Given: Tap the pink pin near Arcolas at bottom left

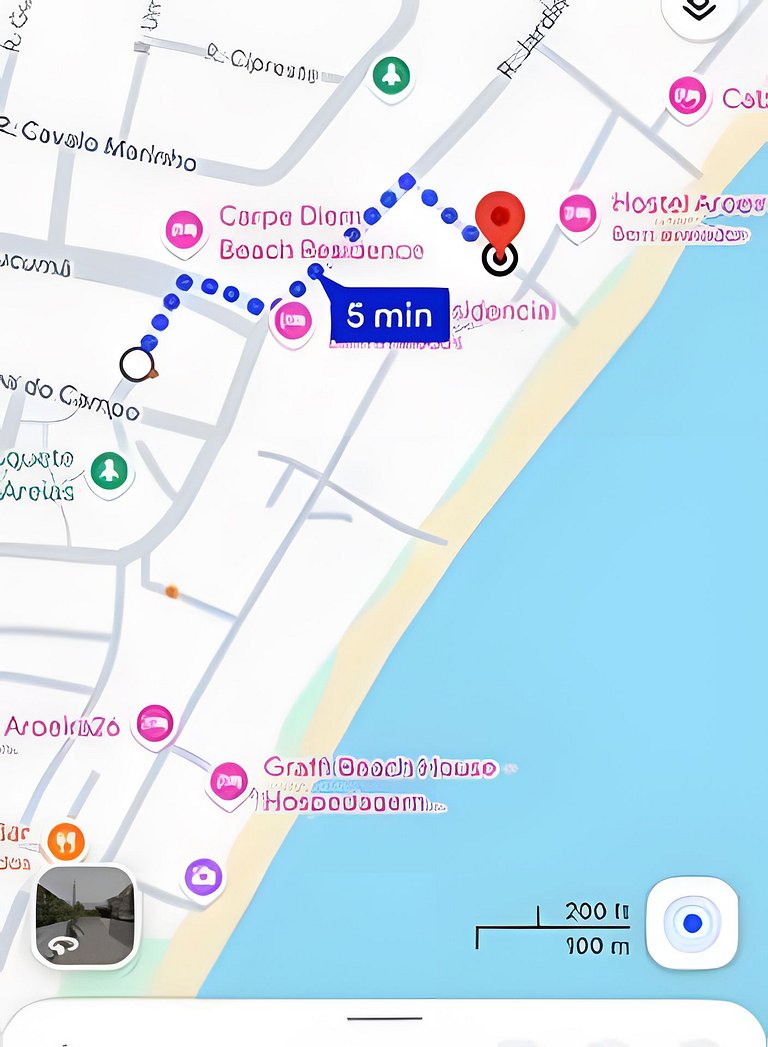Looking at the screenshot, I should pos(155,722).
